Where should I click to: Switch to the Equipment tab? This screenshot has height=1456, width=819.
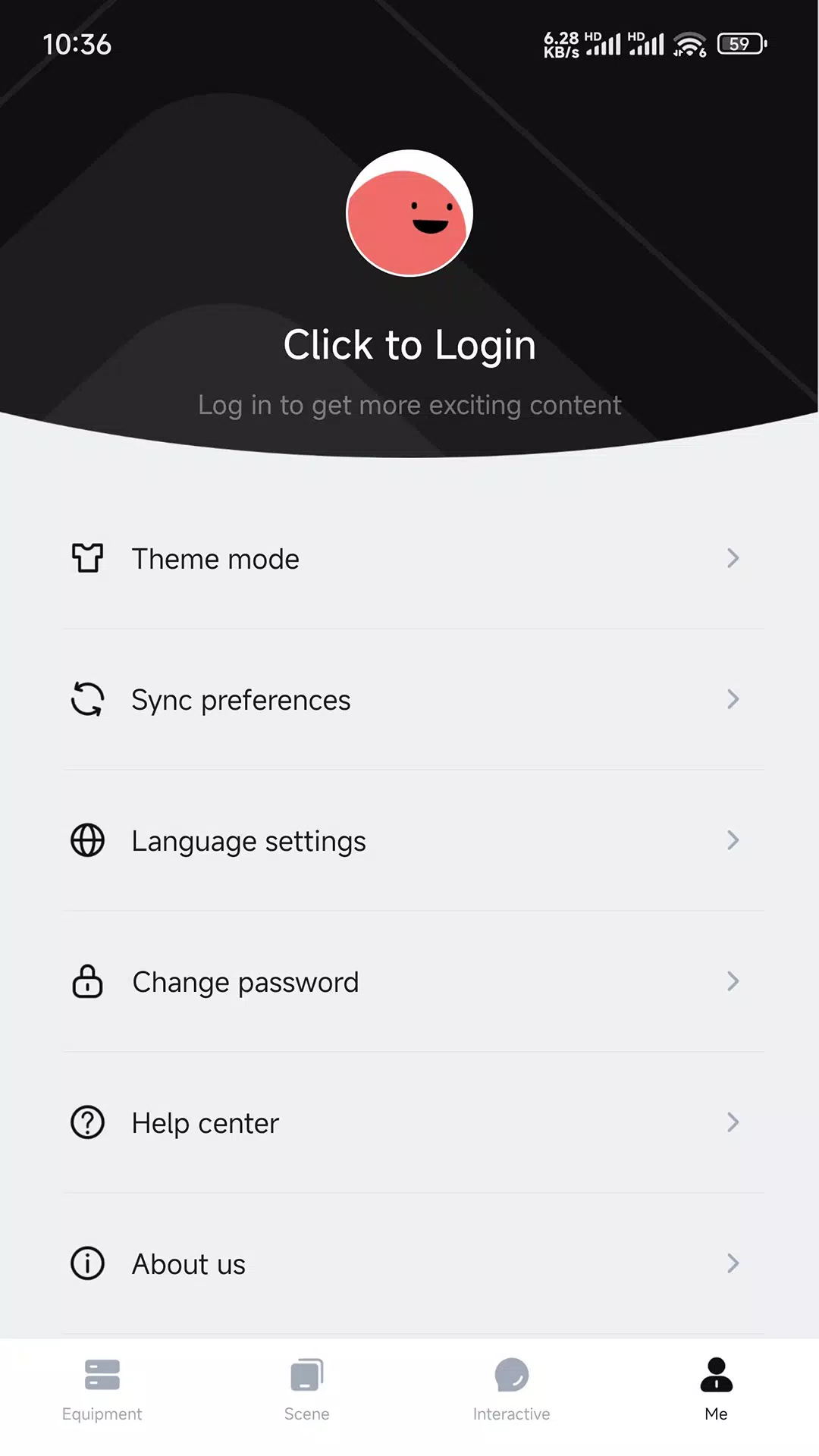pyautogui.click(x=102, y=1392)
